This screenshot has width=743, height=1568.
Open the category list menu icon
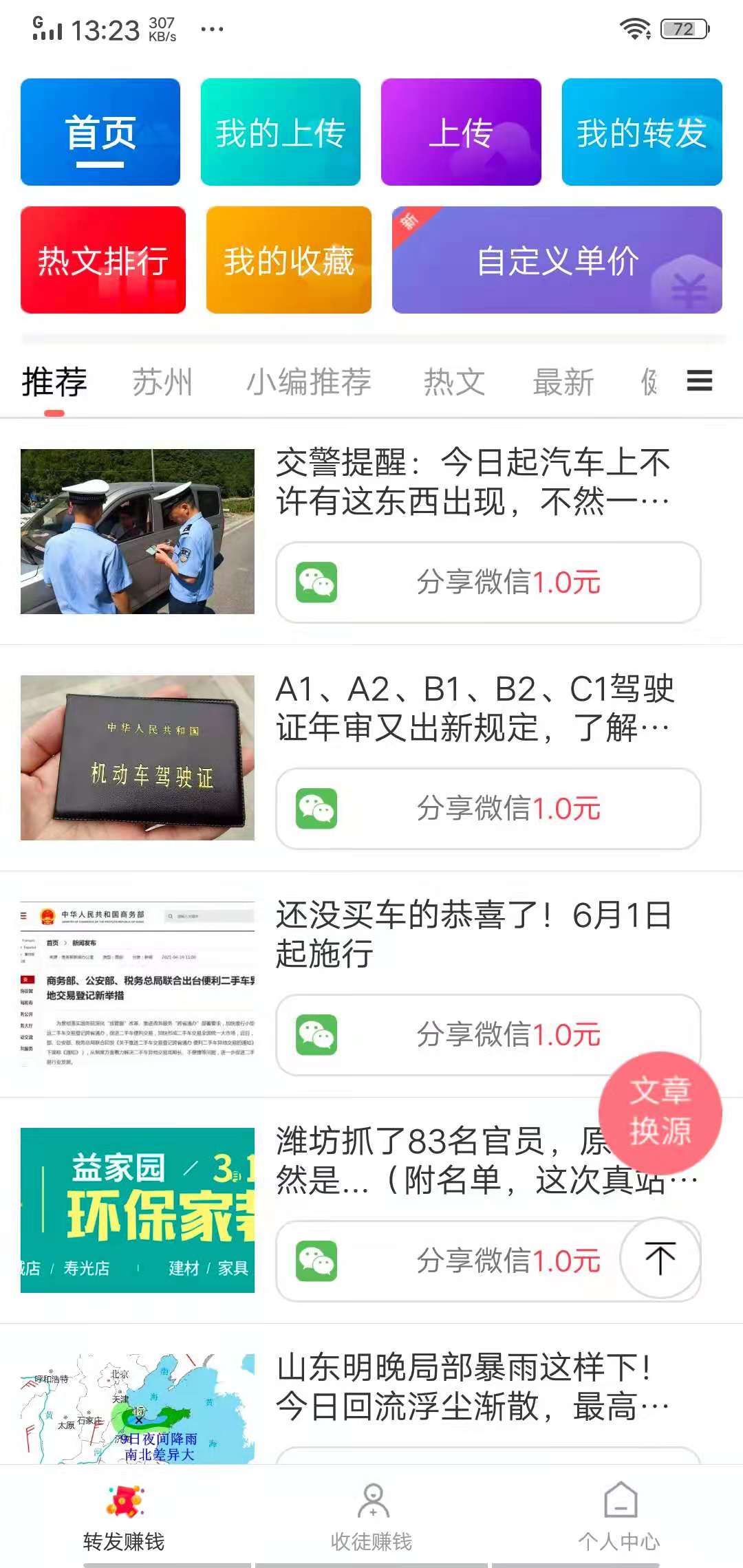coord(699,380)
